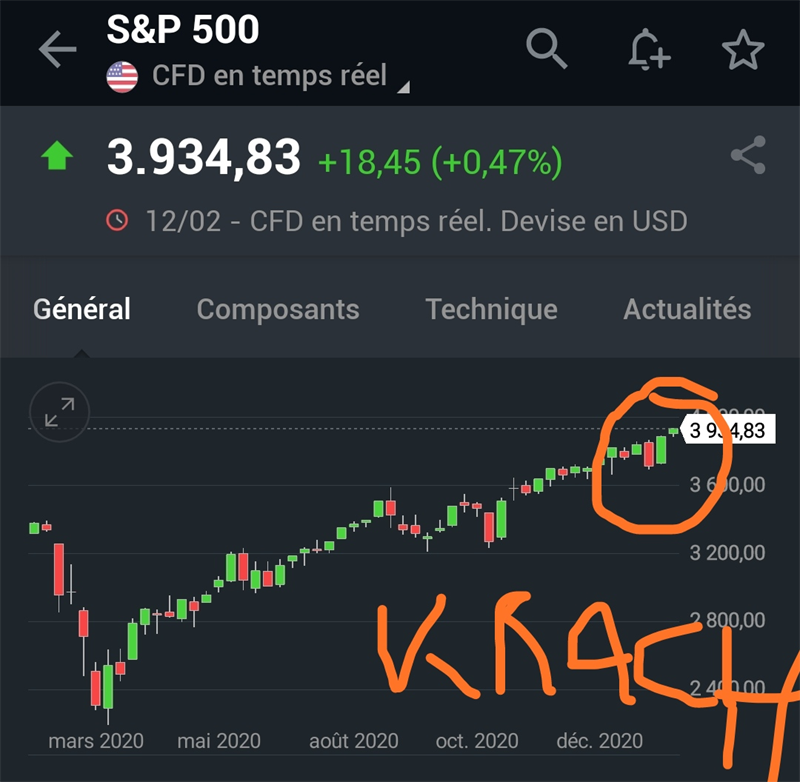Share the S&P 500 quote

click(x=748, y=156)
